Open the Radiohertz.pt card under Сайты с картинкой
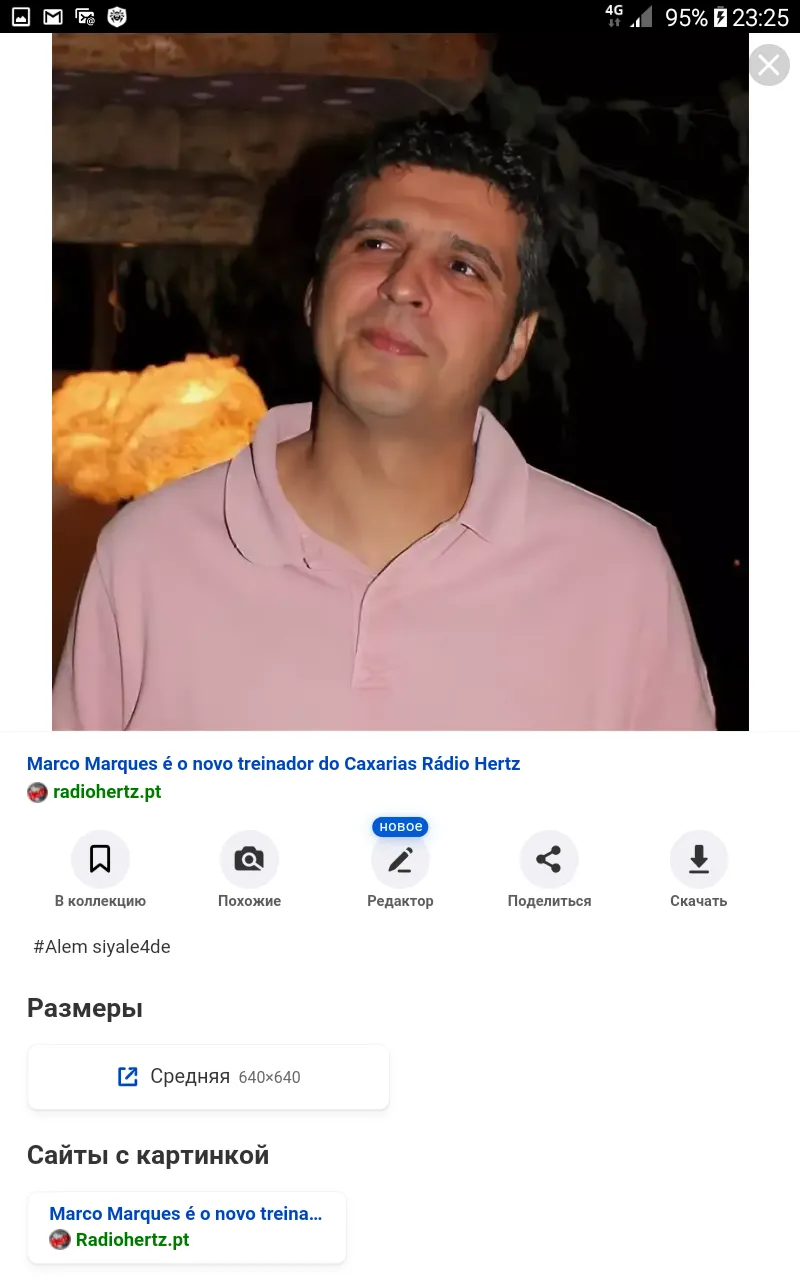This screenshot has height=1280, width=800. 187,1227
